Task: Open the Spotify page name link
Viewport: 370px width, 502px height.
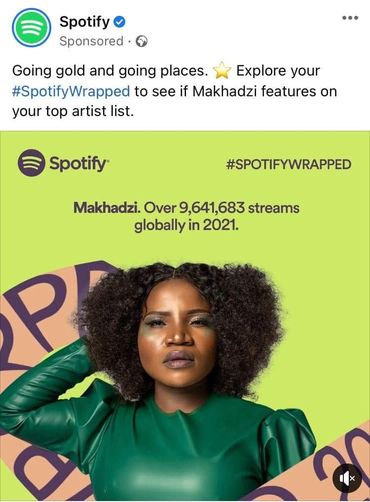Action: [84, 22]
